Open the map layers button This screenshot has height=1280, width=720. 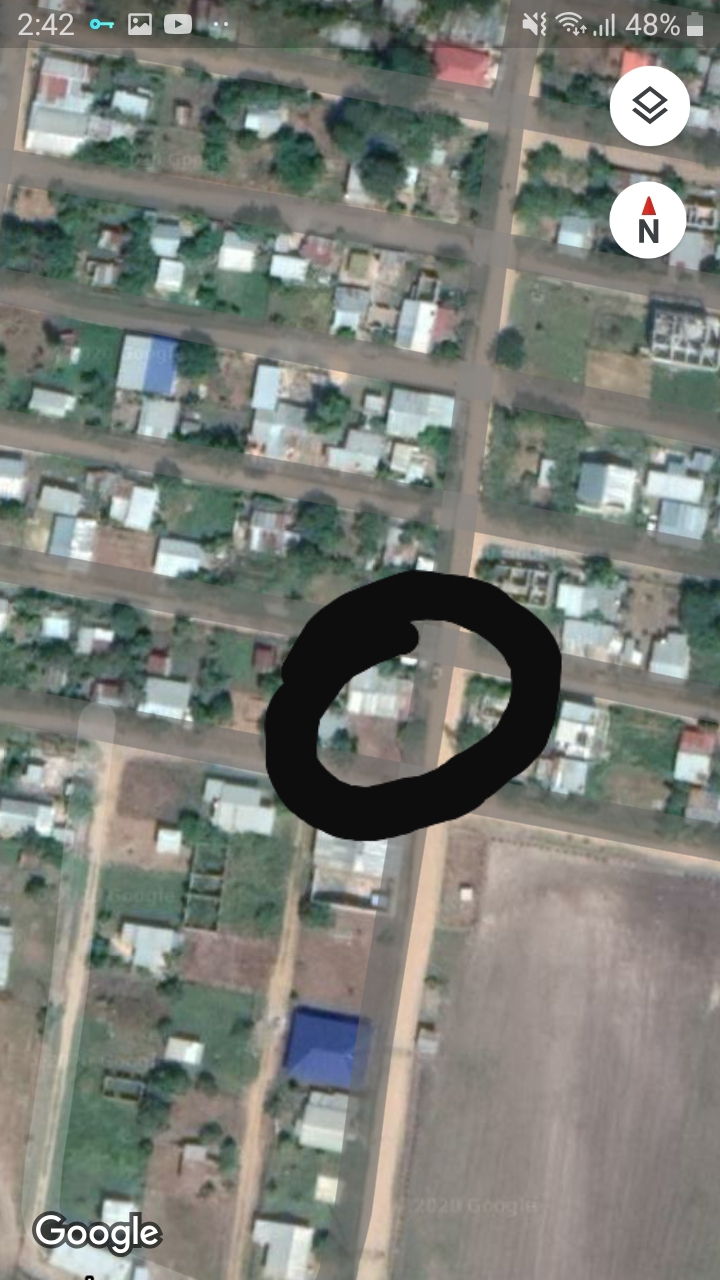[649, 106]
